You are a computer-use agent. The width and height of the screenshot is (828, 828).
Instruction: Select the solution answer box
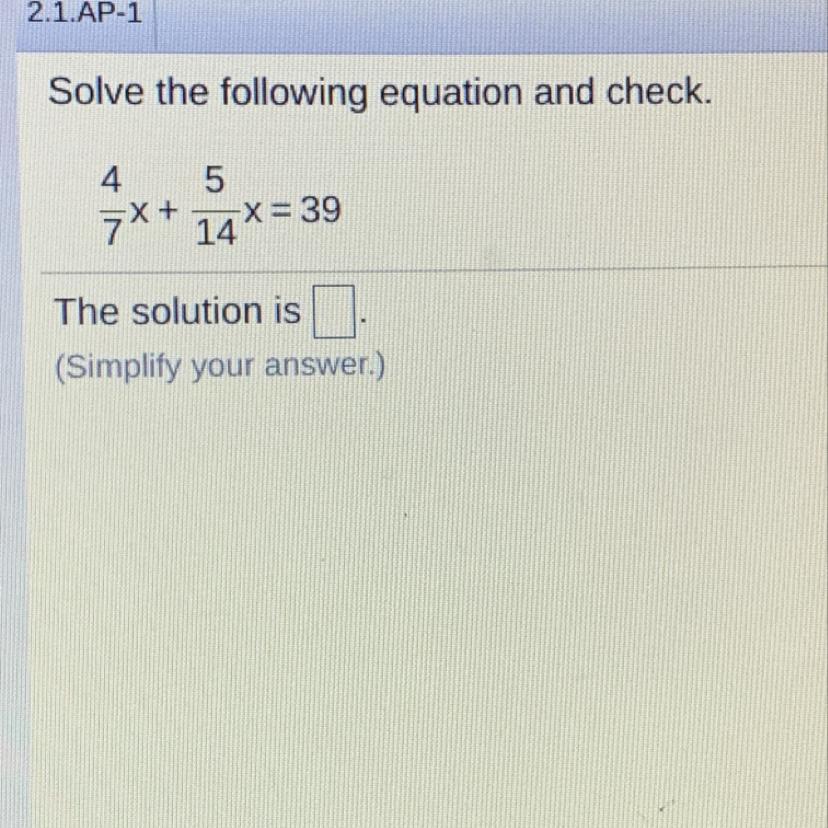(334, 315)
